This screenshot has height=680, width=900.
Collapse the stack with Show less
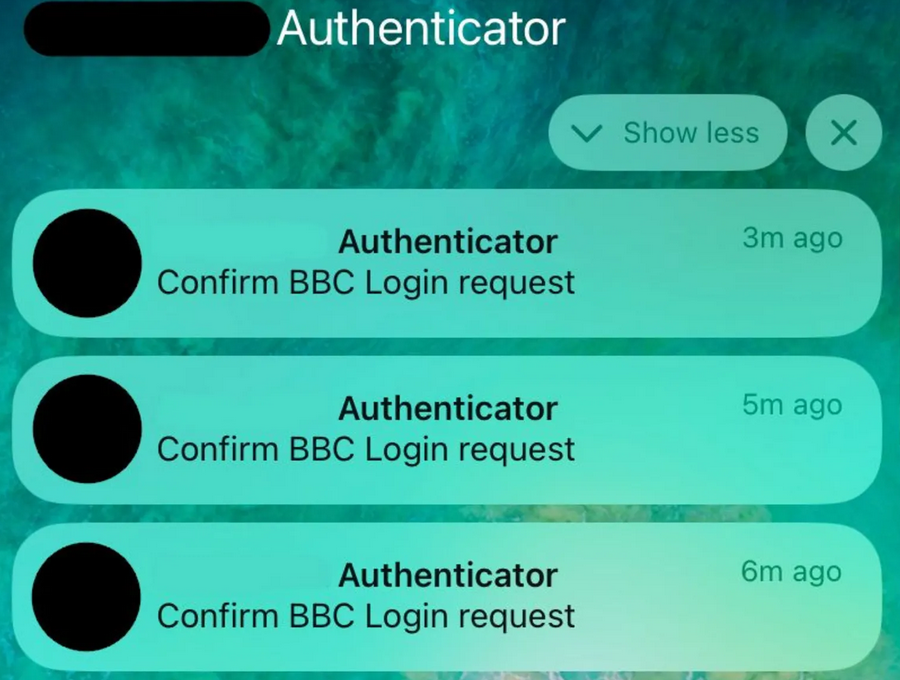coord(668,133)
